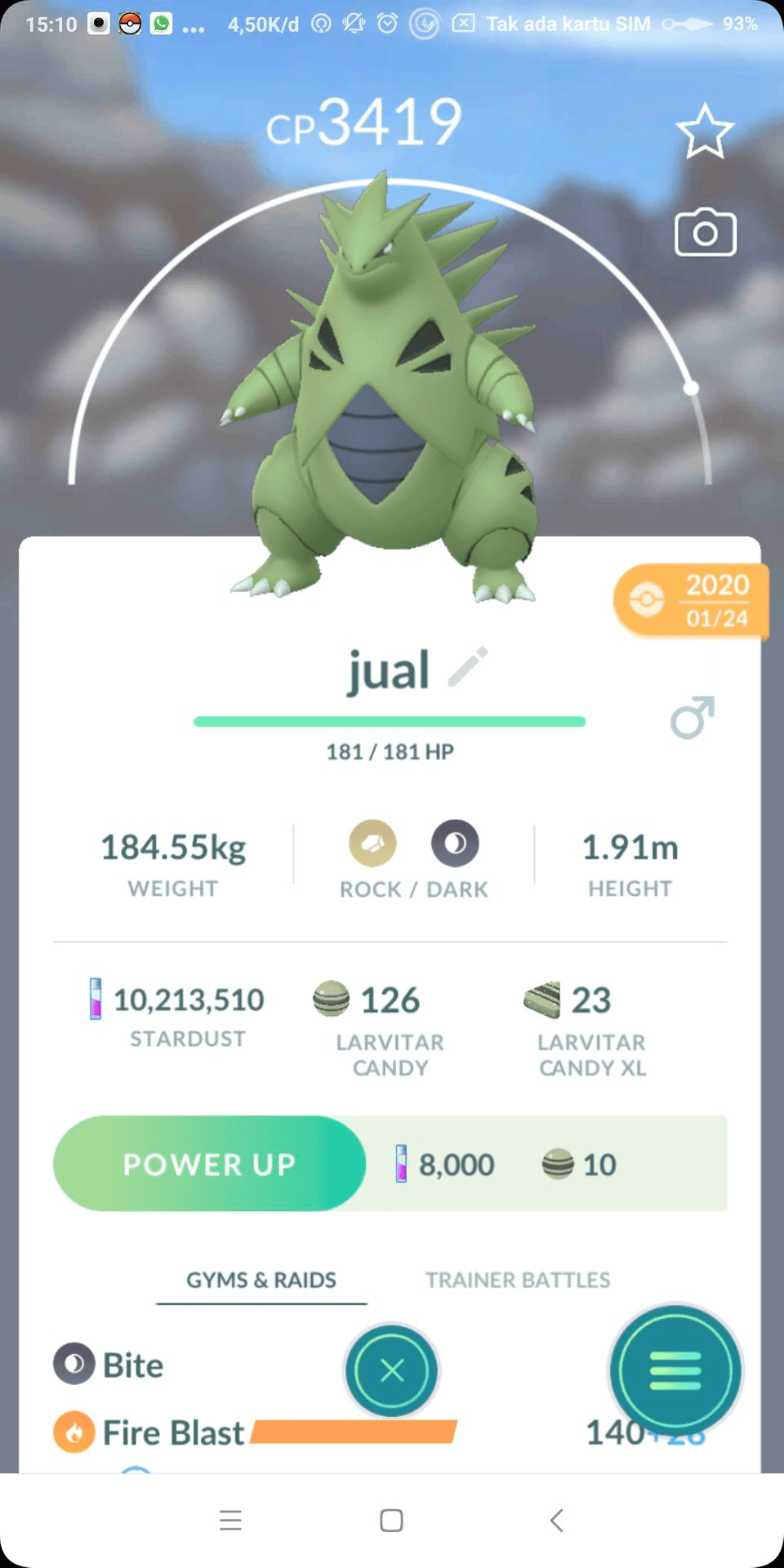Image resolution: width=784 pixels, height=1568 pixels.
Task: Close the Pokémon details screen
Action: (x=392, y=1370)
